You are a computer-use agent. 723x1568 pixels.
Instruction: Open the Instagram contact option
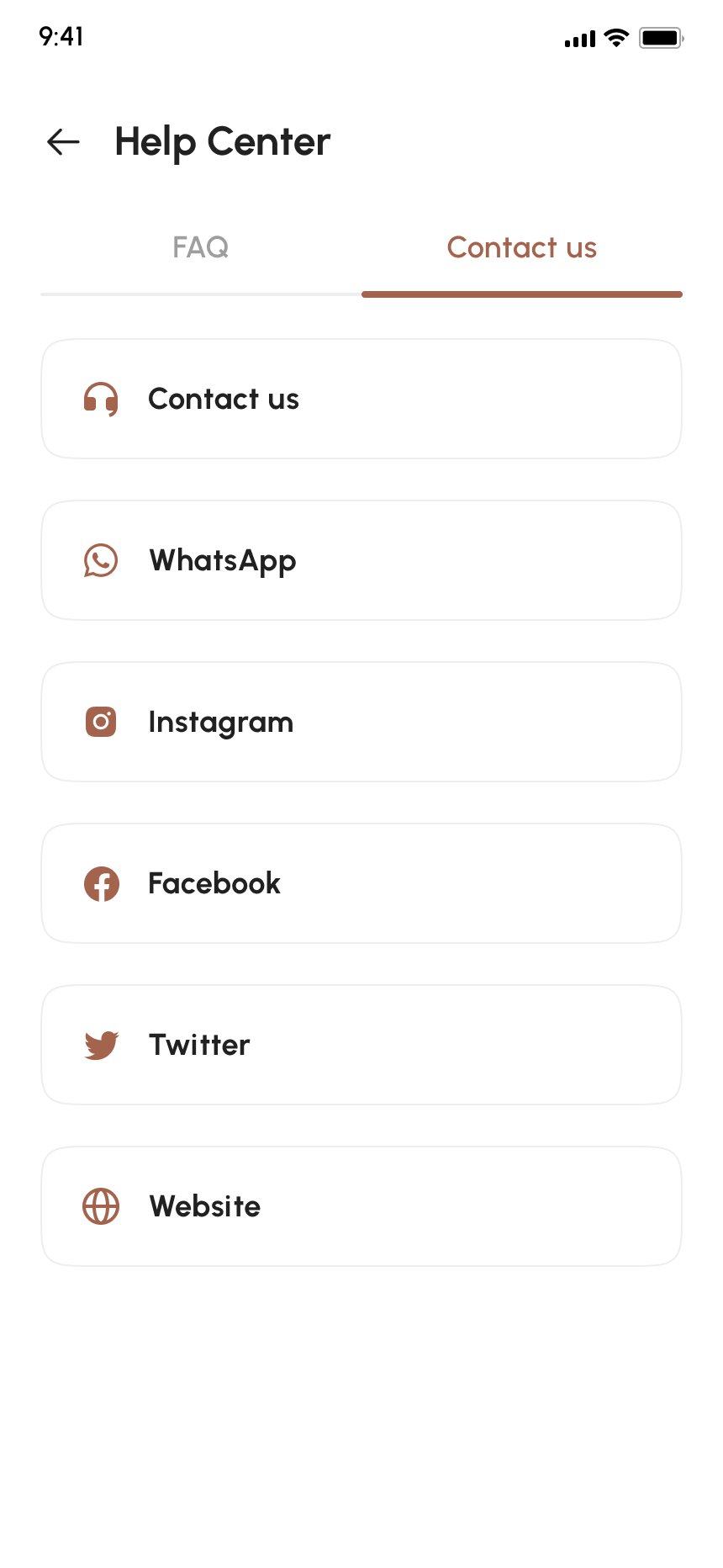click(361, 722)
